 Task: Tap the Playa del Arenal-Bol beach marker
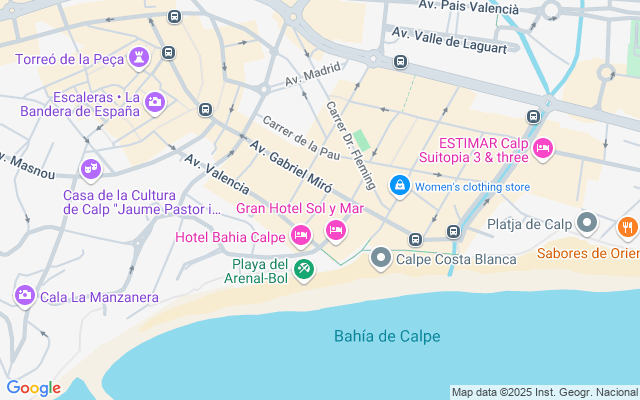click(x=304, y=269)
